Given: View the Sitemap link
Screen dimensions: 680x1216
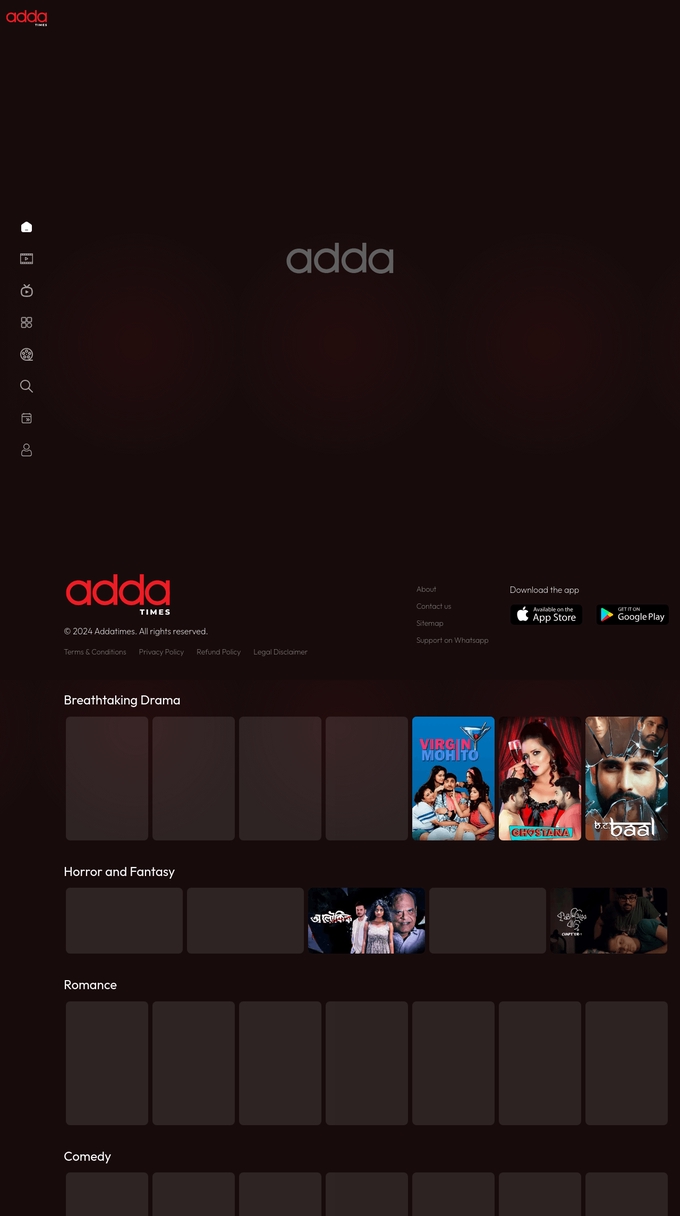Looking at the screenshot, I should click(429, 623).
